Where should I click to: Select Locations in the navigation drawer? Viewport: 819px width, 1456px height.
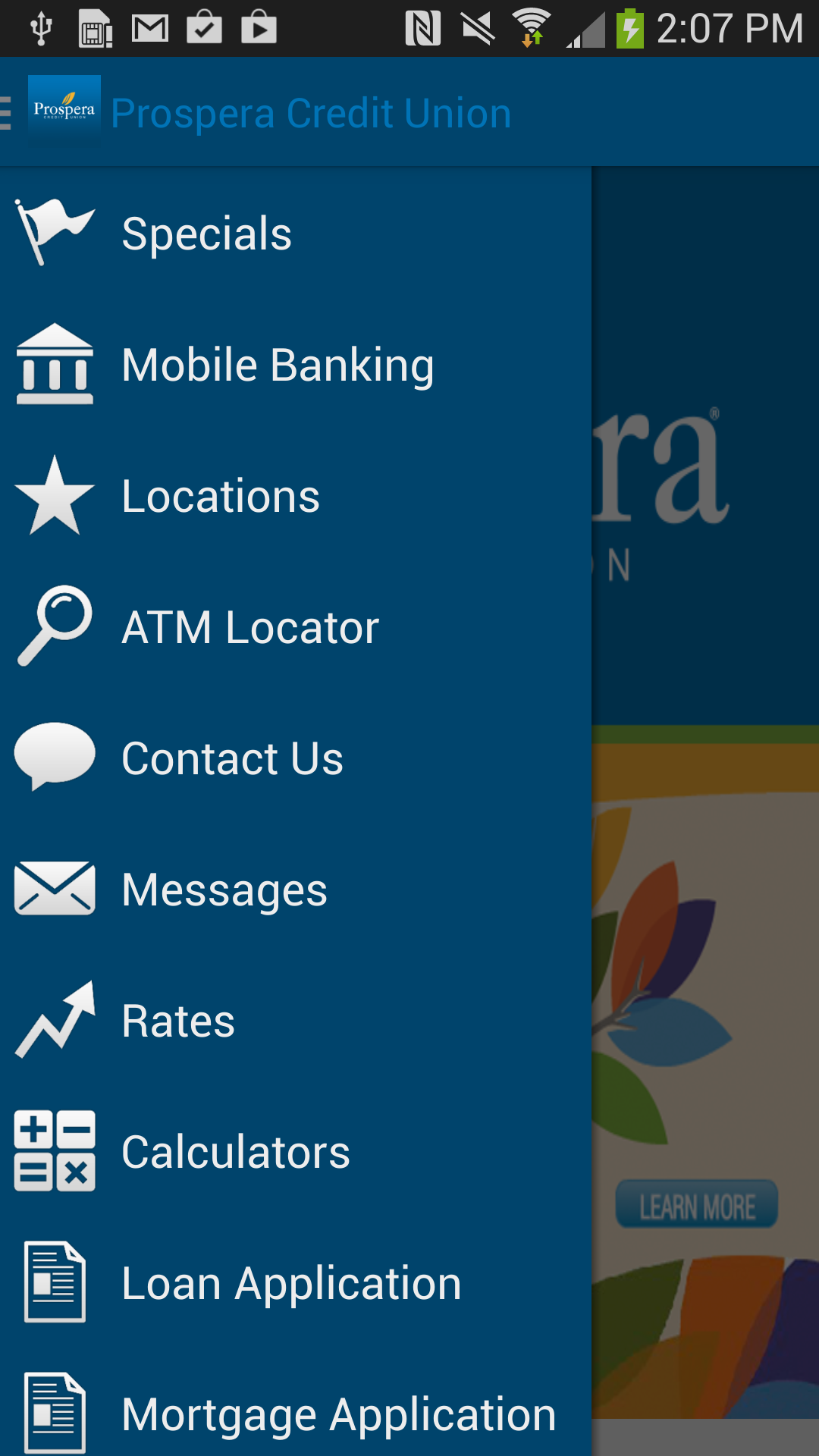click(220, 494)
